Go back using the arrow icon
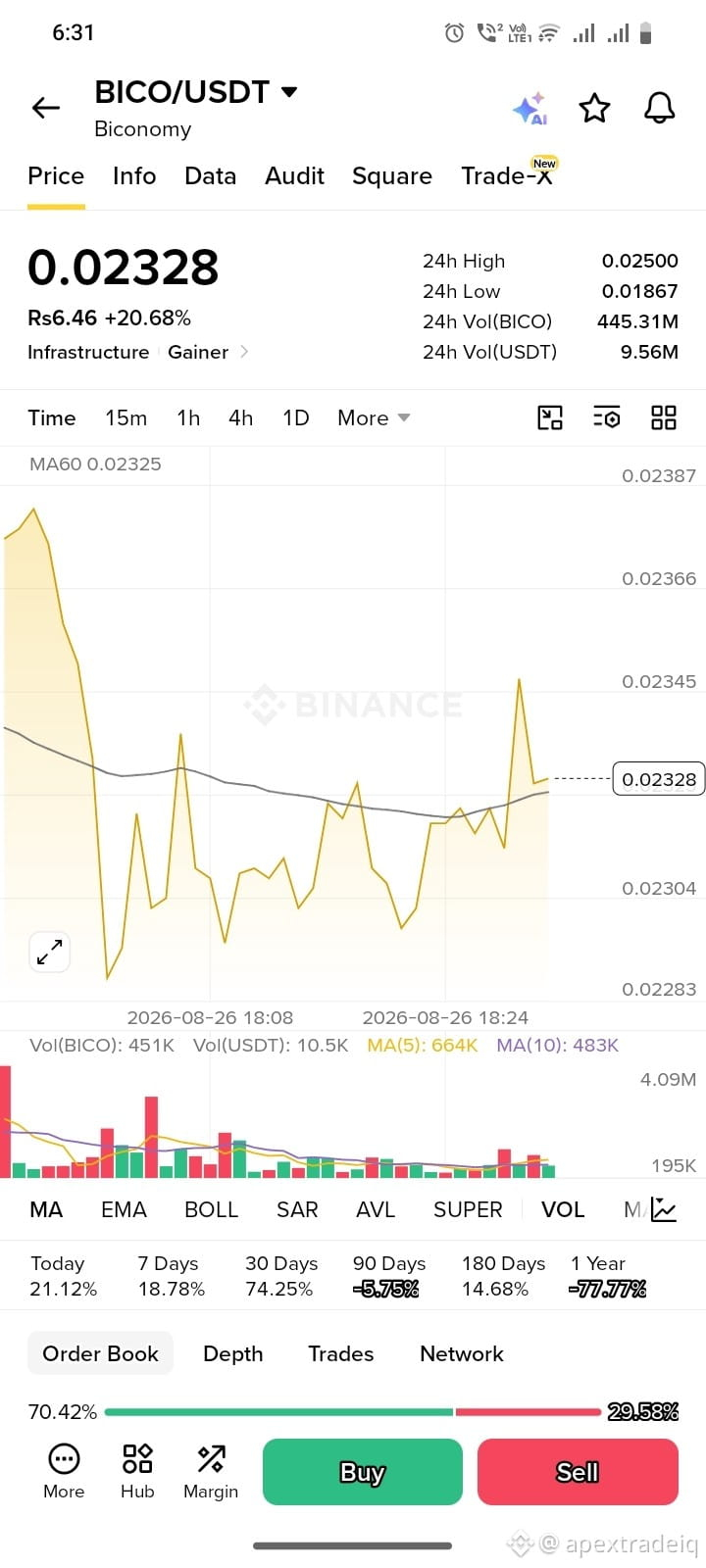Image resolution: width=706 pixels, height=1568 pixels. tap(46, 108)
